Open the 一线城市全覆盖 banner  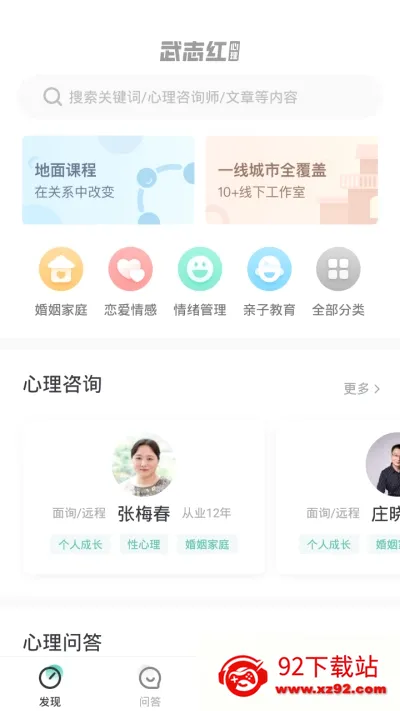pyautogui.click(x=292, y=180)
